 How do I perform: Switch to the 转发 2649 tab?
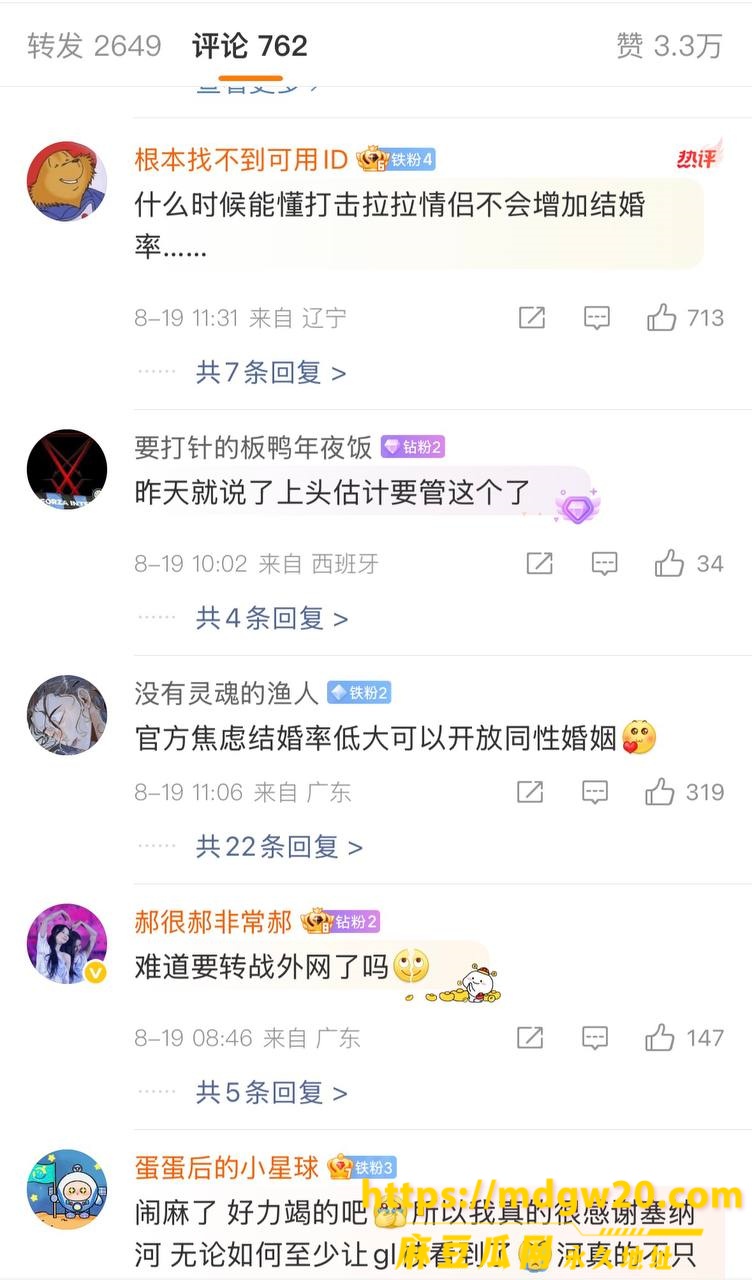click(x=94, y=46)
